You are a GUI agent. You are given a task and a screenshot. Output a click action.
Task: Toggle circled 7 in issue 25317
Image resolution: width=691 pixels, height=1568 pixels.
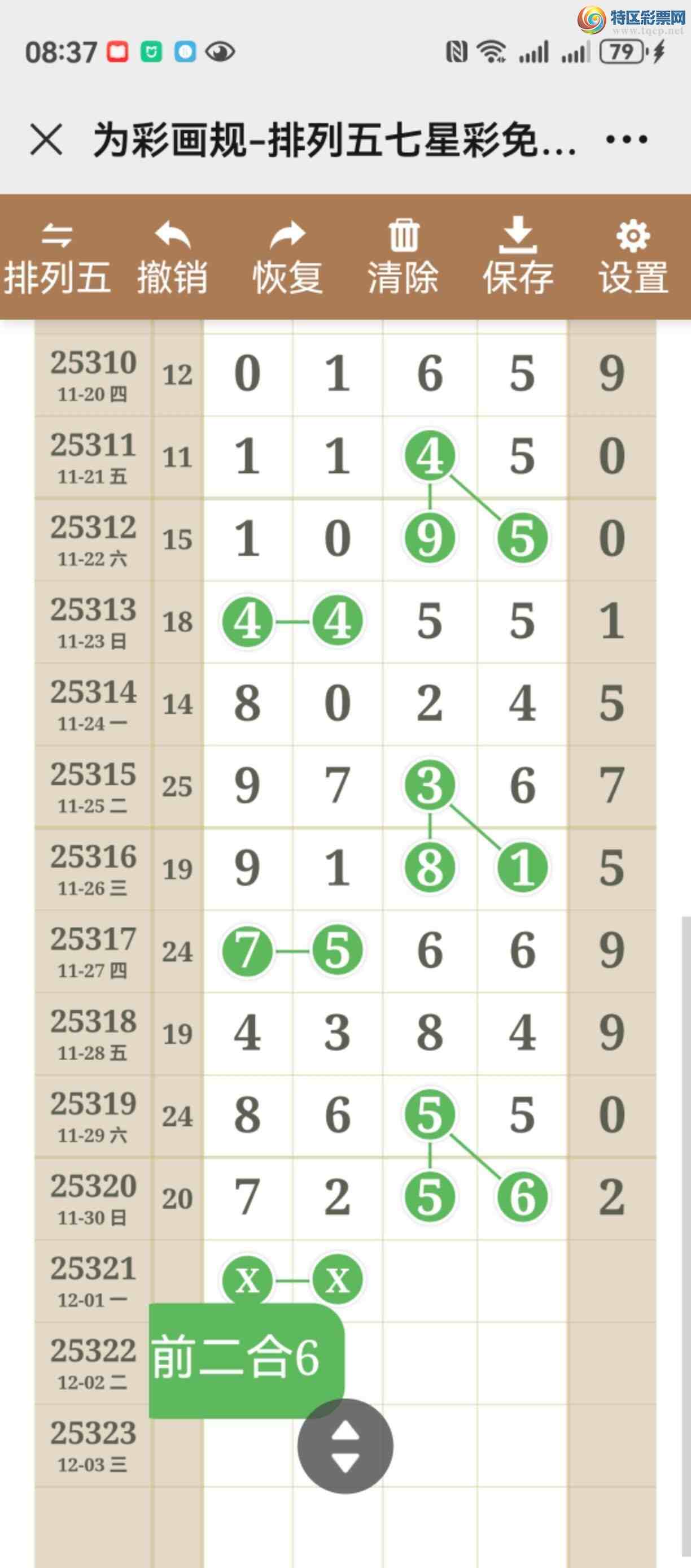pos(248,950)
